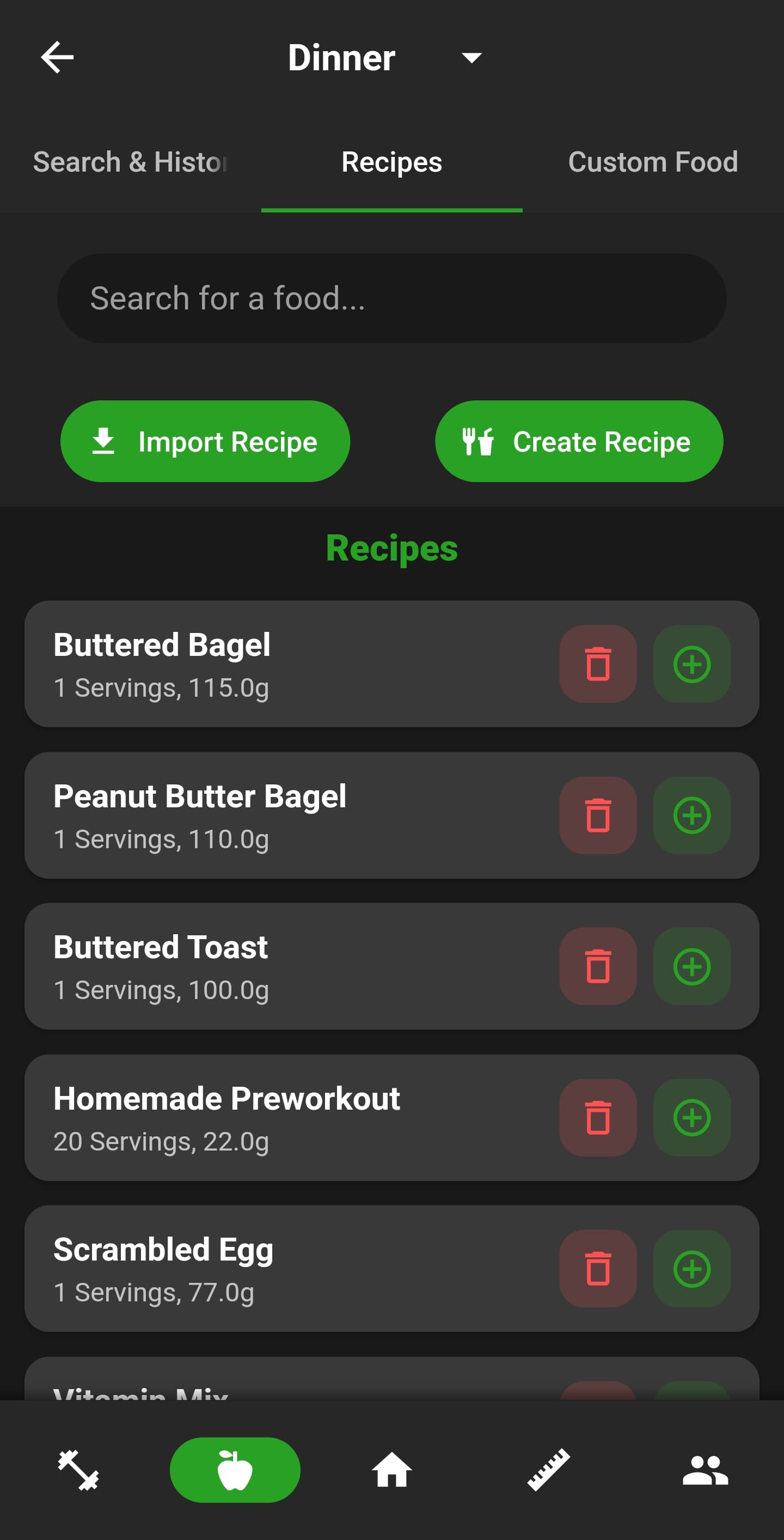Remove the Homemade Preworkout recipe

598,1118
